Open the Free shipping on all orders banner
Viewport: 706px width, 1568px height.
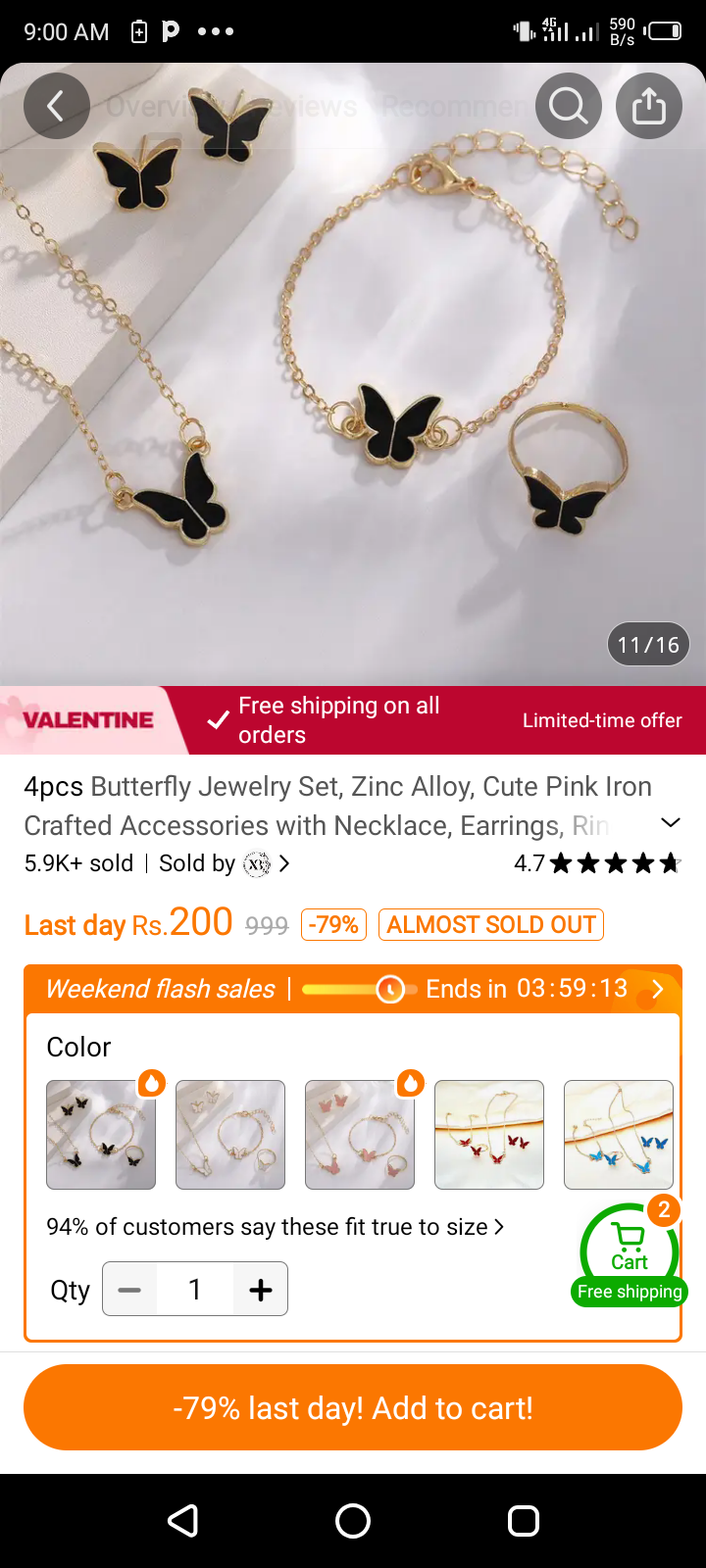pyautogui.click(x=338, y=720)
